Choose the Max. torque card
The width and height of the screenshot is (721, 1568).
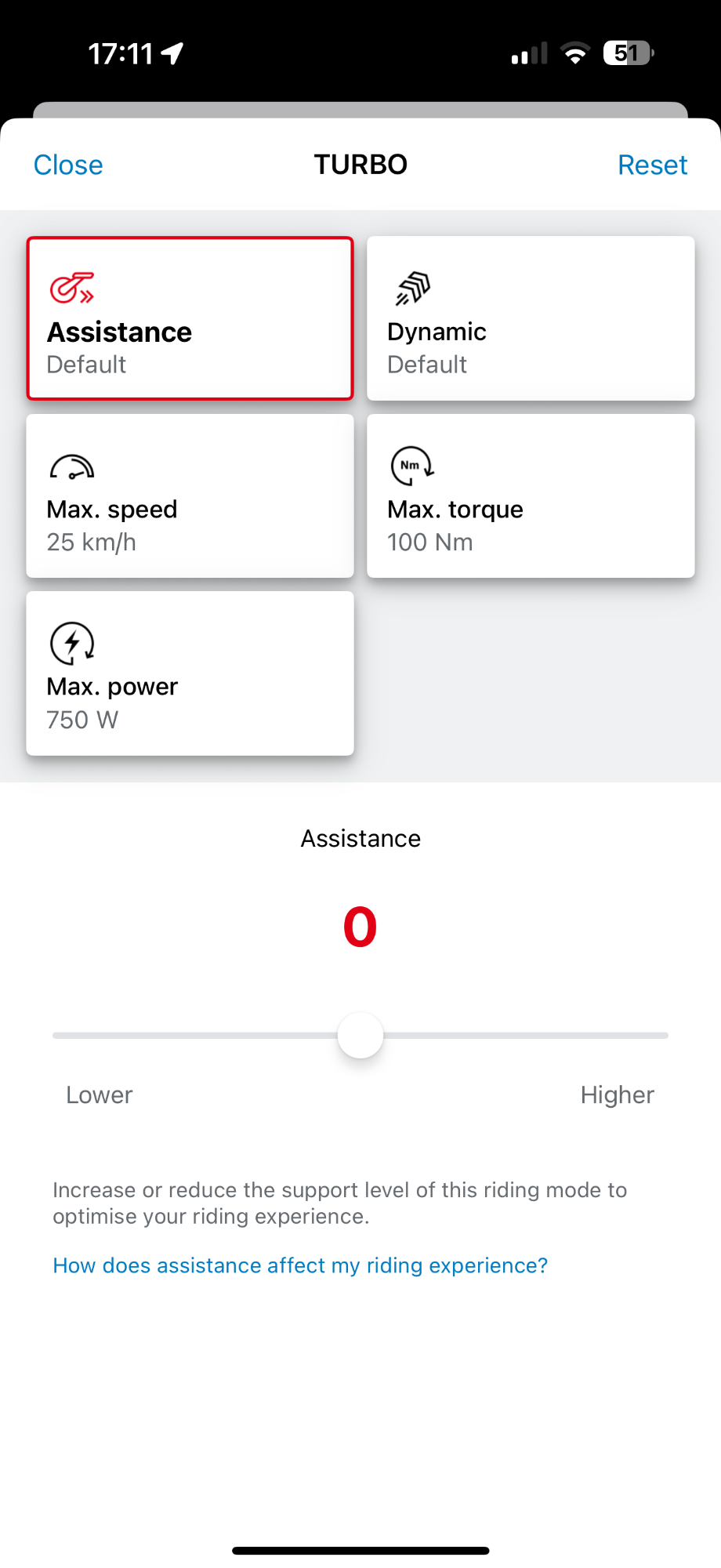pyautogui.click(x=531, y=496)
